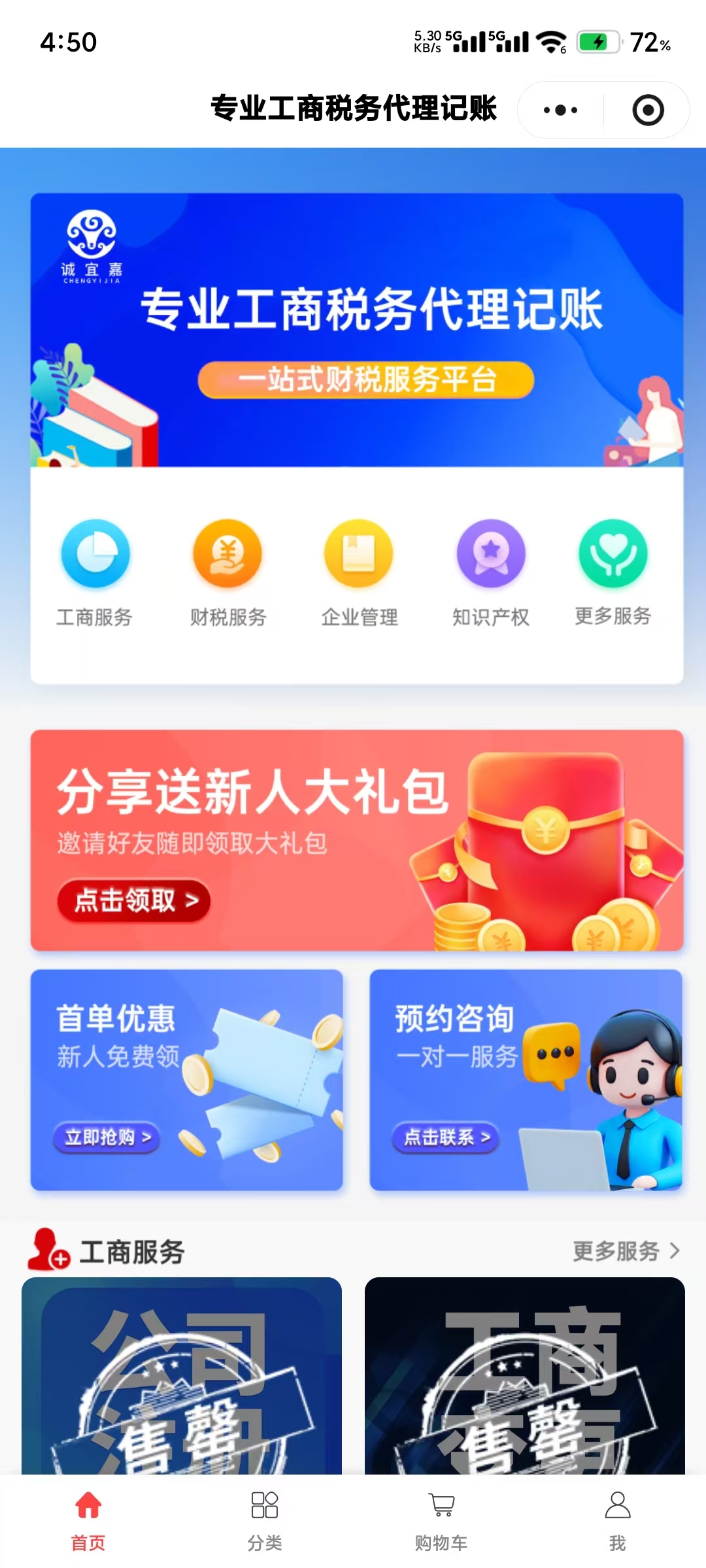Open 知识产权 category
The height and width of the screenshot is (1568, 706).
(491, 554)
